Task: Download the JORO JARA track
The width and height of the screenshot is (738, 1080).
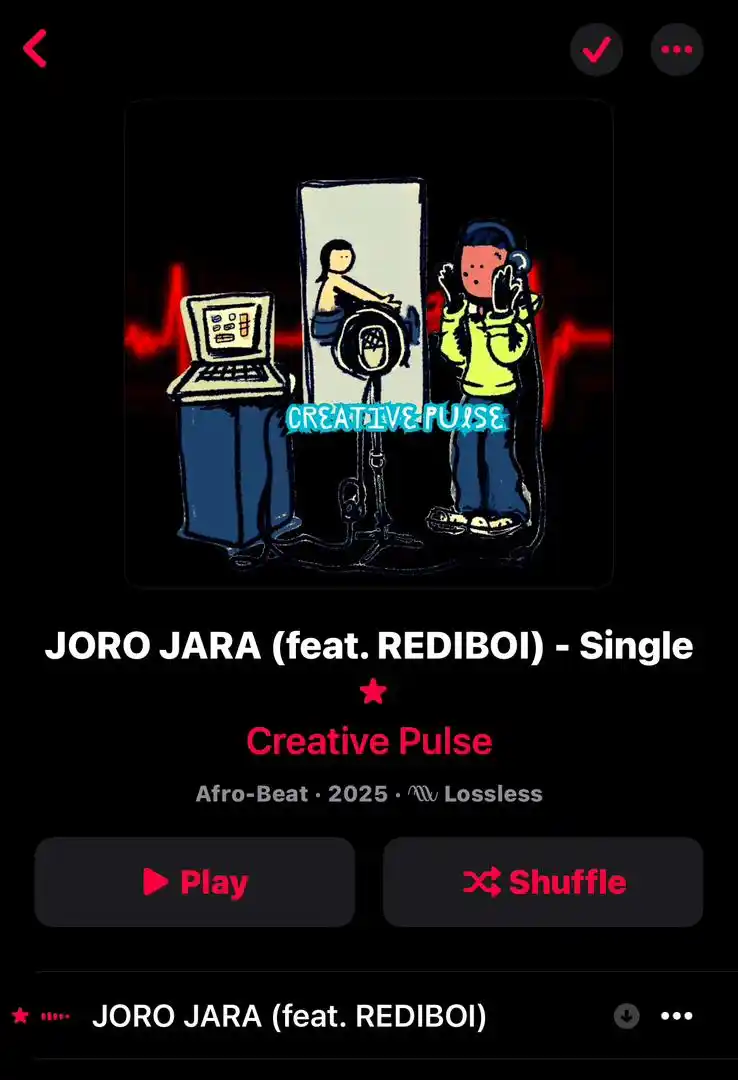Action: click(x=626, y=1016)
